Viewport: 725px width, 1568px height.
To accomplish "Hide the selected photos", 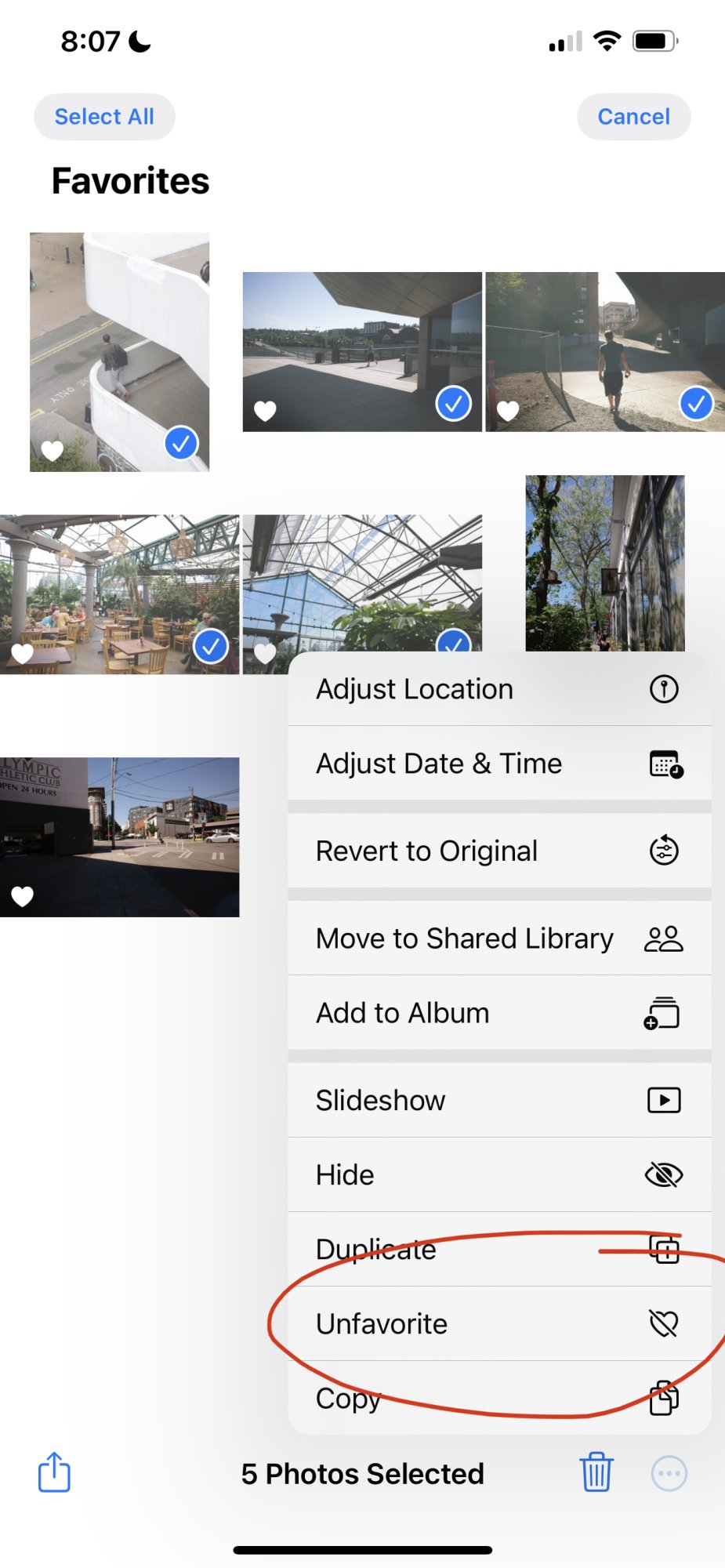I will (x=499, y=1175).
